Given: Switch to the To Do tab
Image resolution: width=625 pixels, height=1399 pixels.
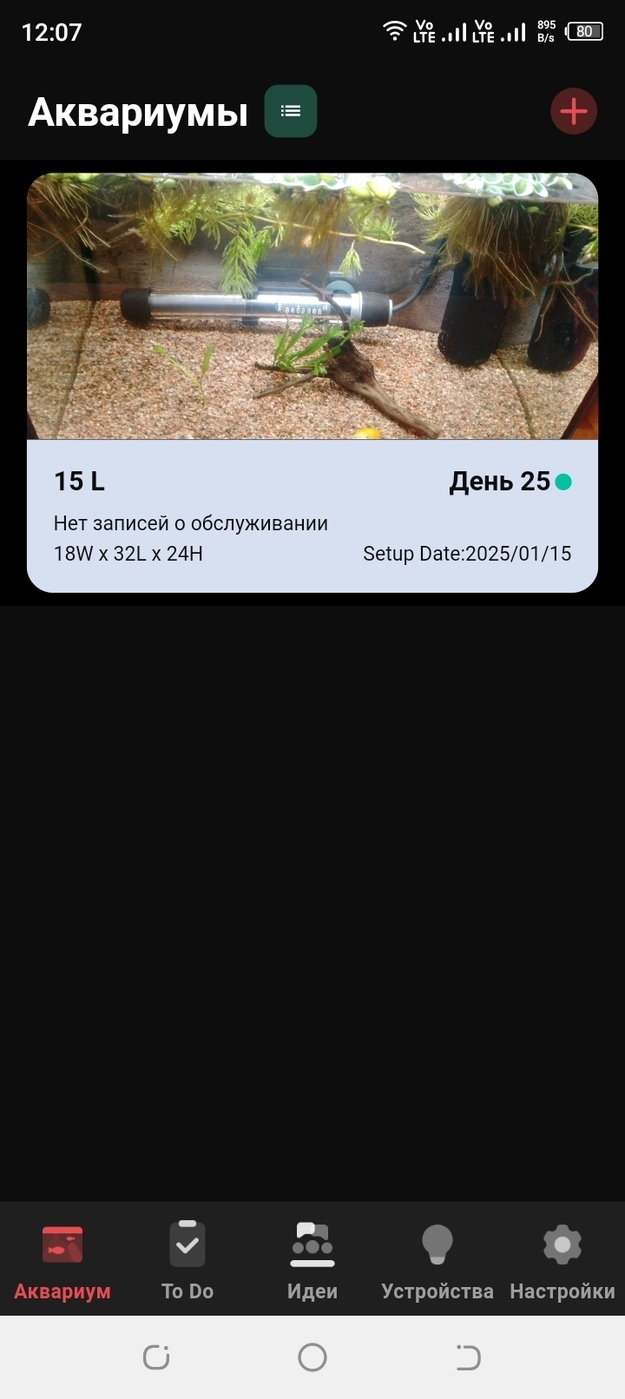Looking at the screenshot, I should pos(187,1260).
